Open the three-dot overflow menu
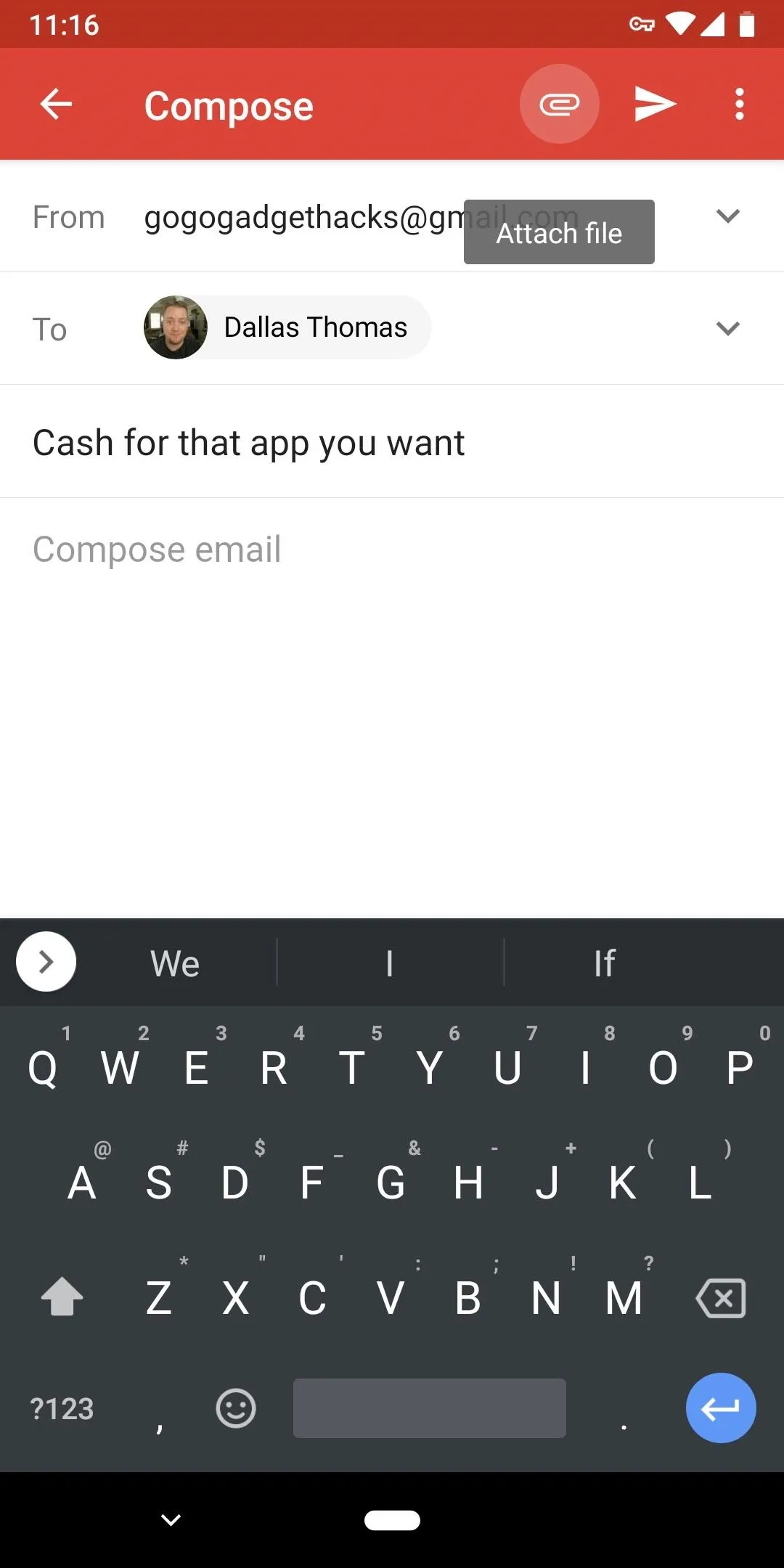Viewport: 784px width, 1568px height. [739, 105]
